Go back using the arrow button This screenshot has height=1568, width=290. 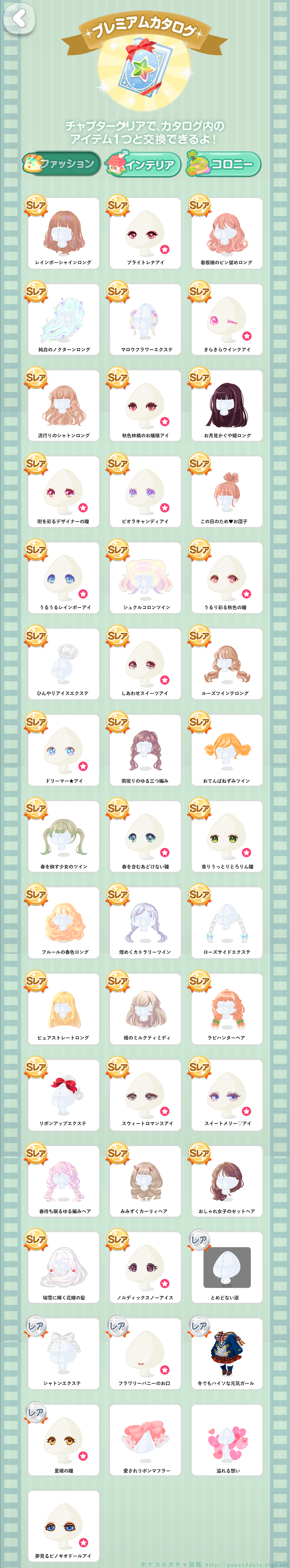coord(19,19)
